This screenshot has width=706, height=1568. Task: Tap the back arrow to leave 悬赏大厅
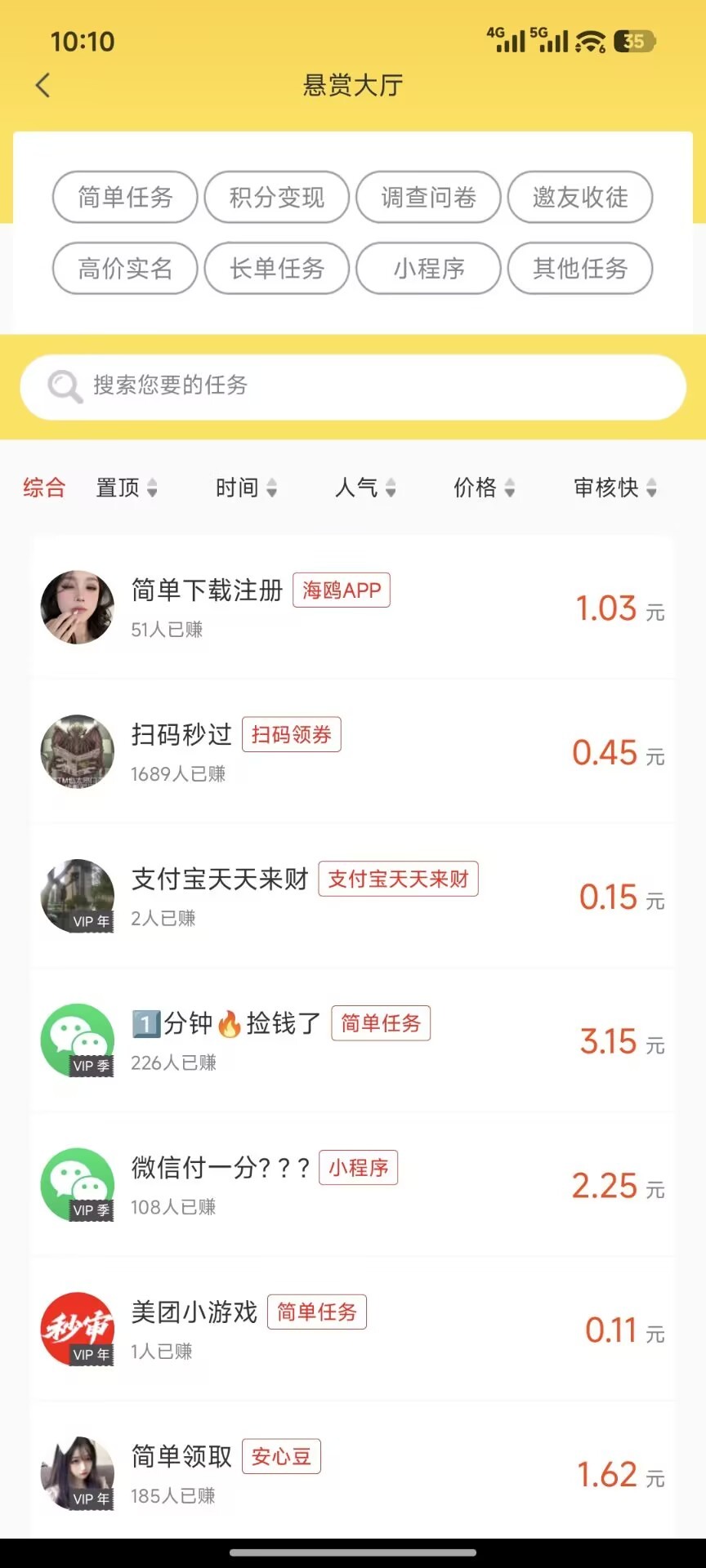tap(42, 85)
